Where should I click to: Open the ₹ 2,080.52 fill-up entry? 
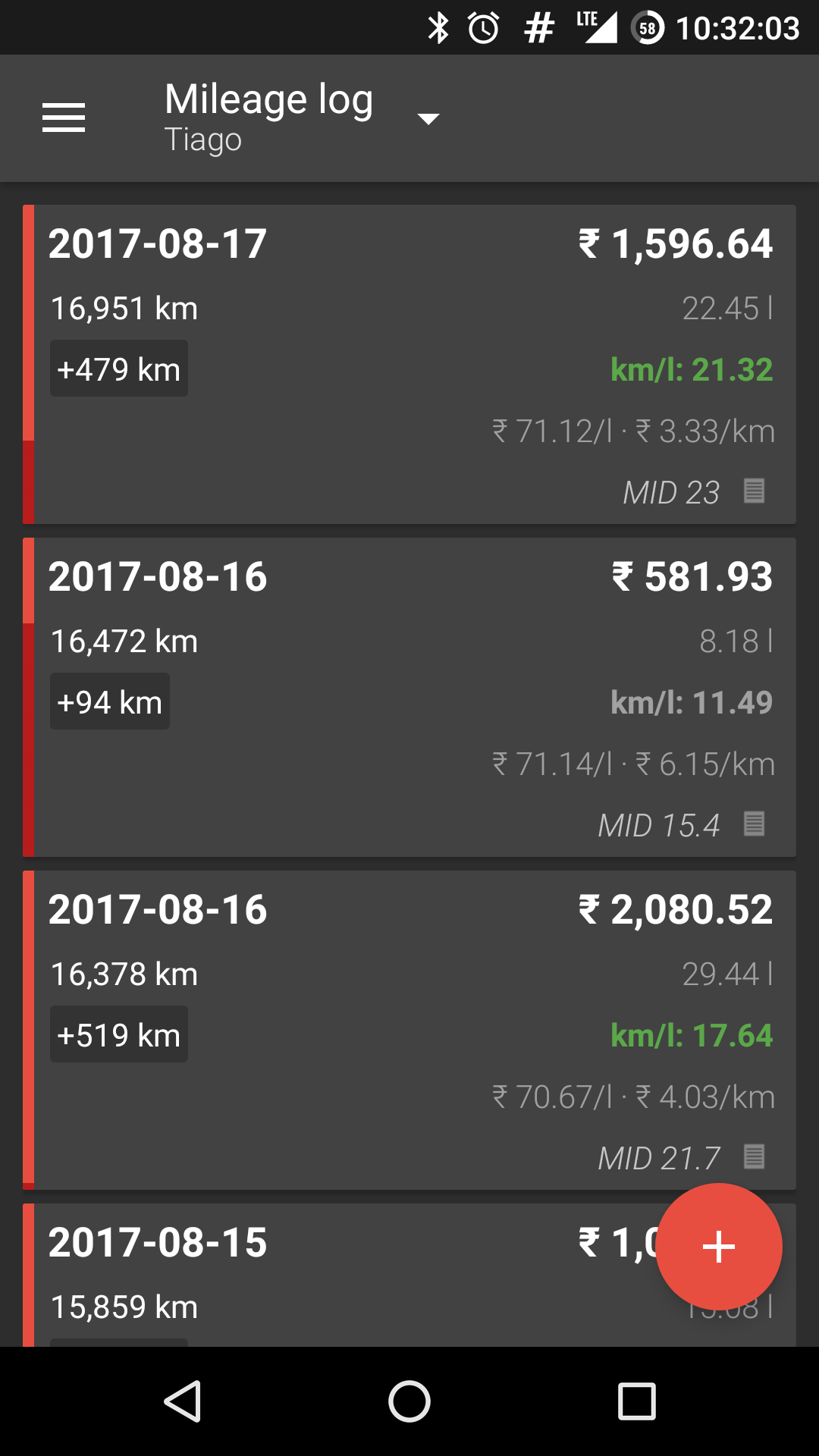click(409, 1030)
